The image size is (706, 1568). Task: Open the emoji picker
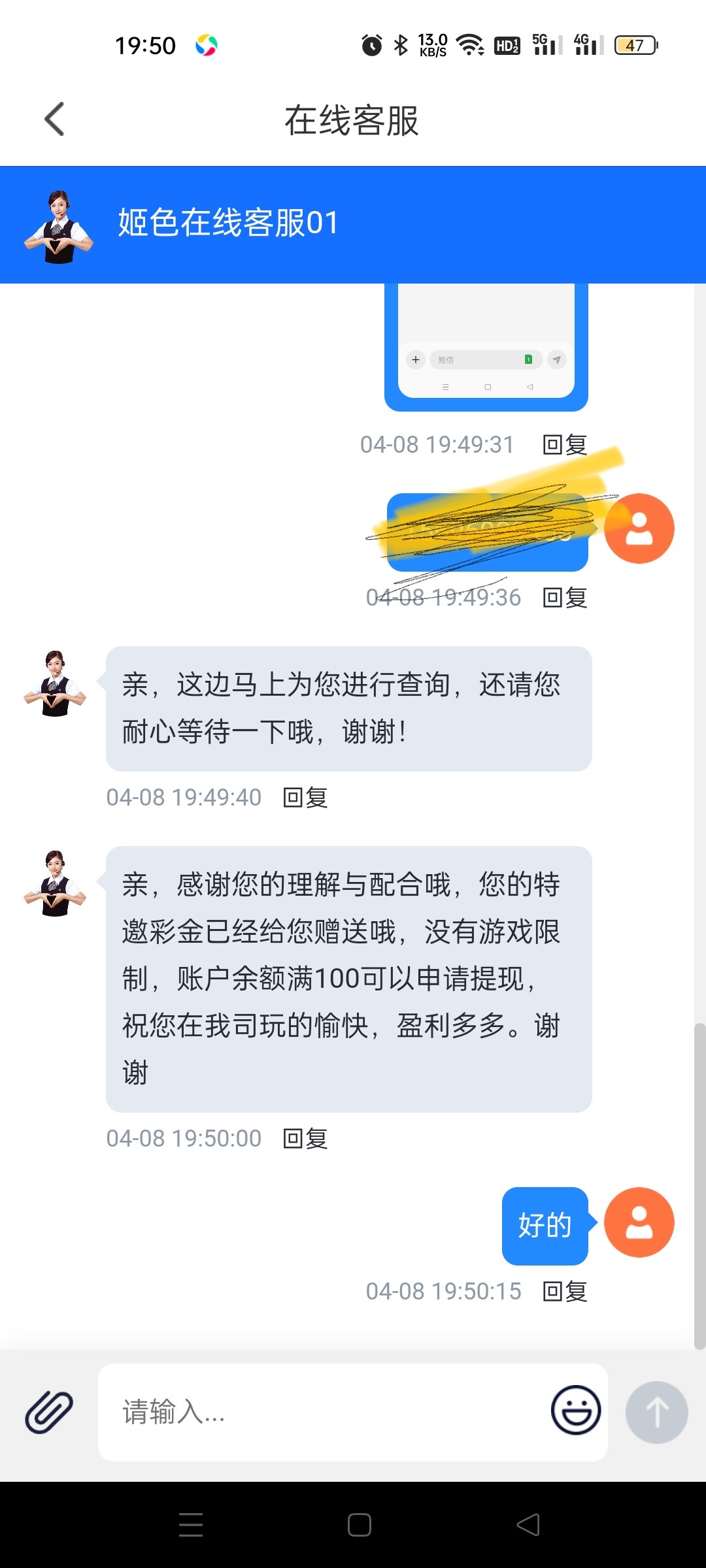[575, 1411]
